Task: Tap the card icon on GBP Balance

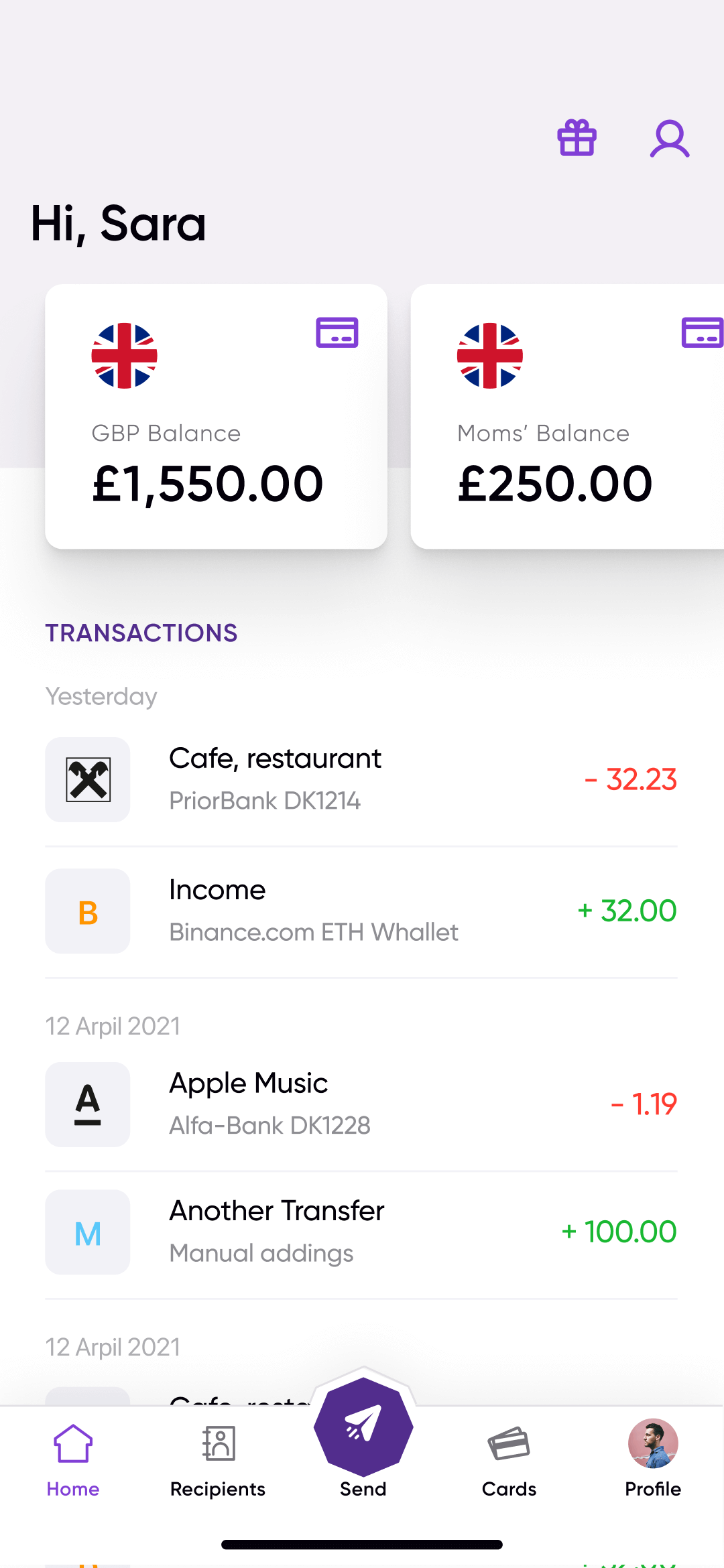Action: (337, 332)
